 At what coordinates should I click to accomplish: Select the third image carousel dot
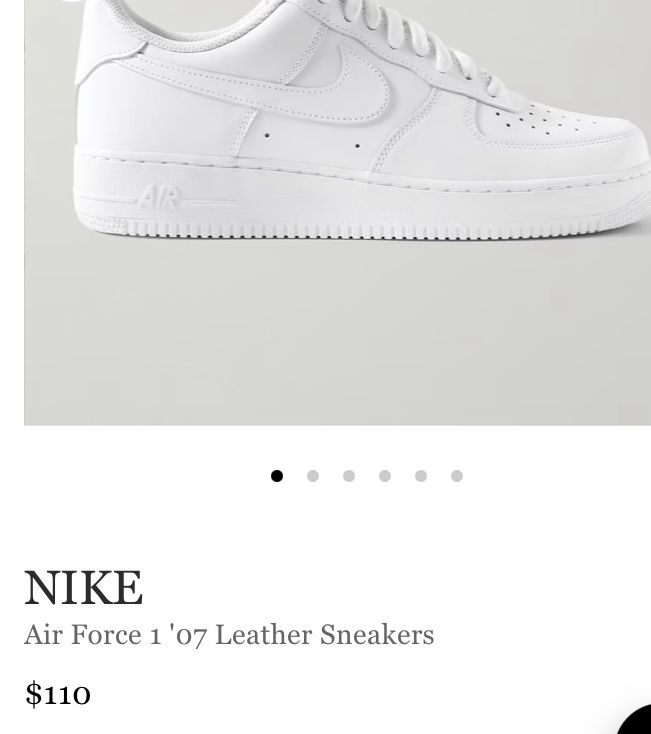click(x=349, y=476)
